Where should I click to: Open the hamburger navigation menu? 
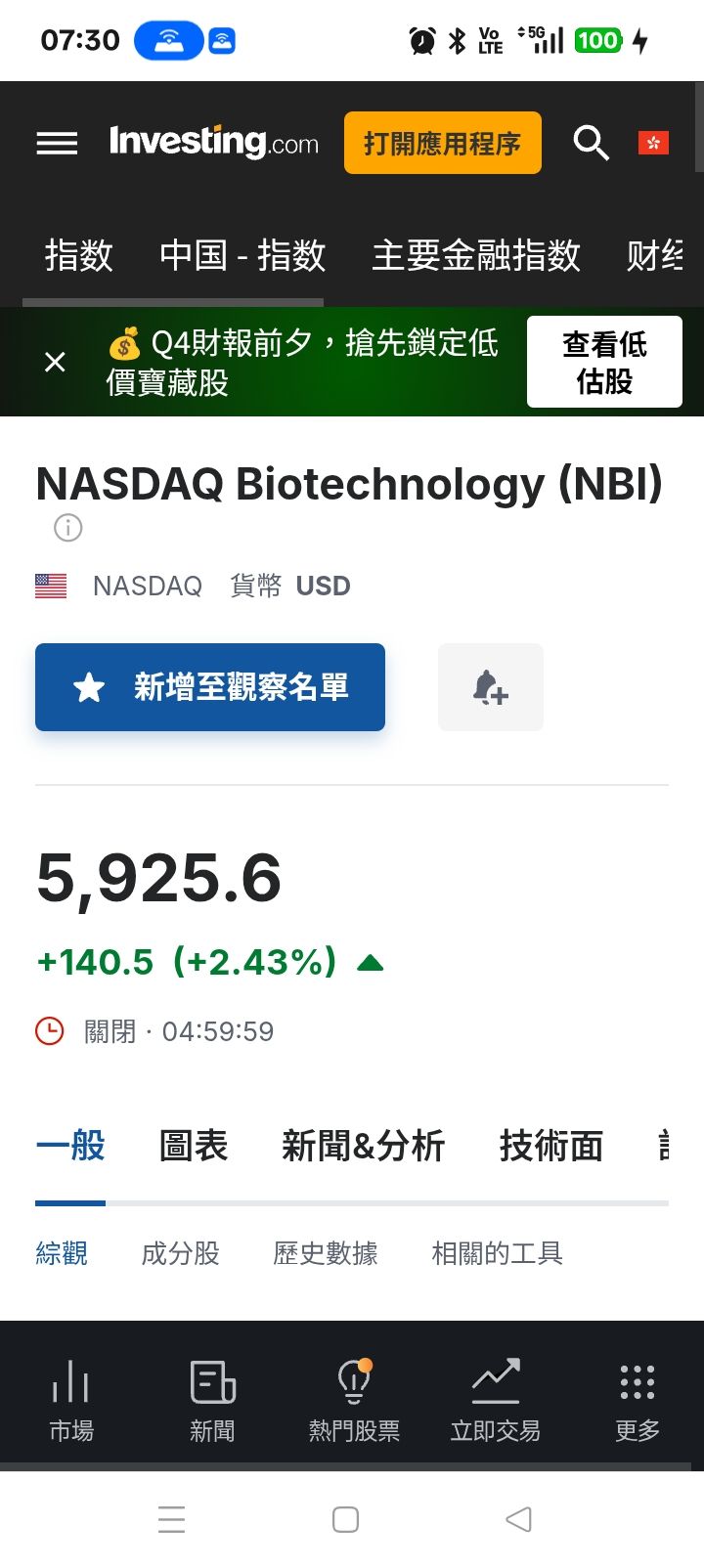pyautogui.click(x=56, y=143)
